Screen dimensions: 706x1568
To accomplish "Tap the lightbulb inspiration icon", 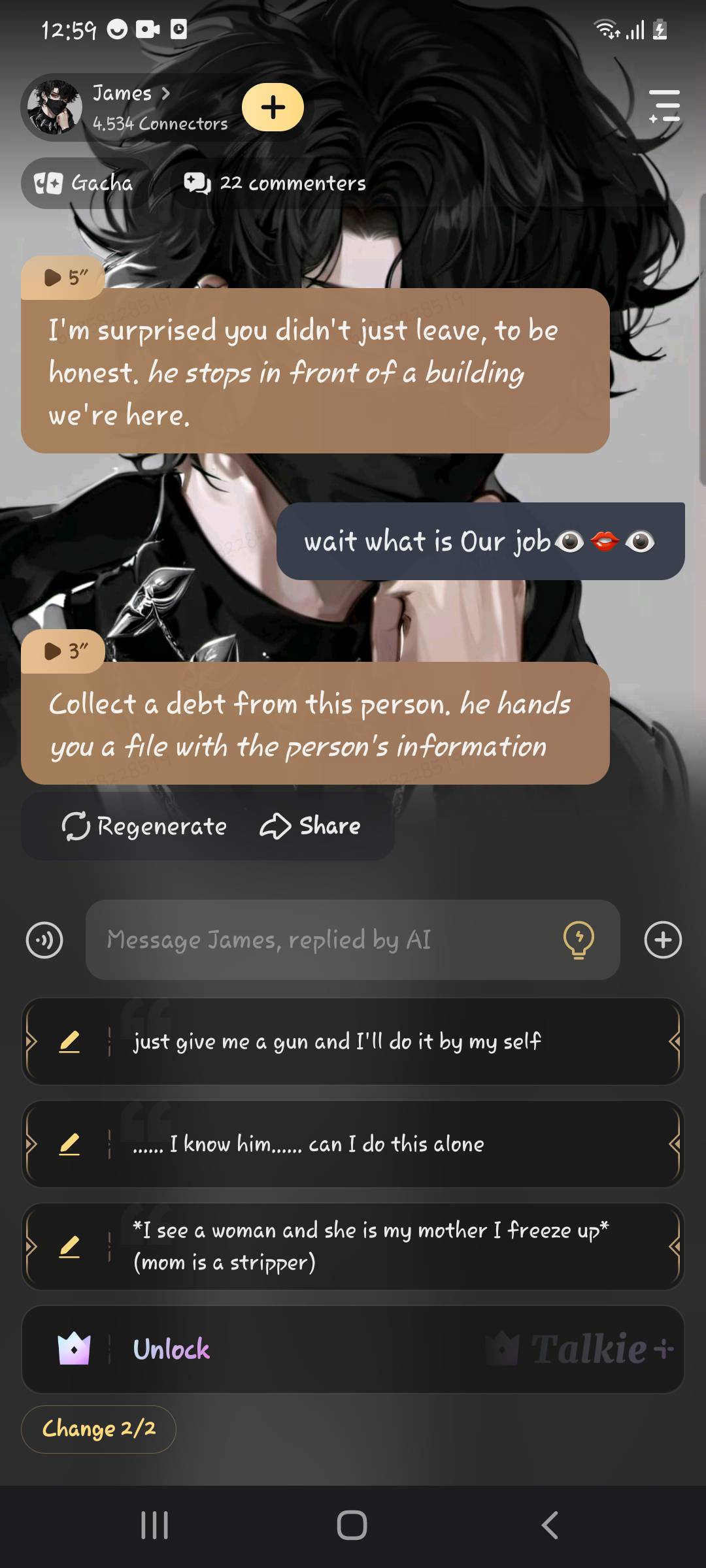I will tap(579, 940).
